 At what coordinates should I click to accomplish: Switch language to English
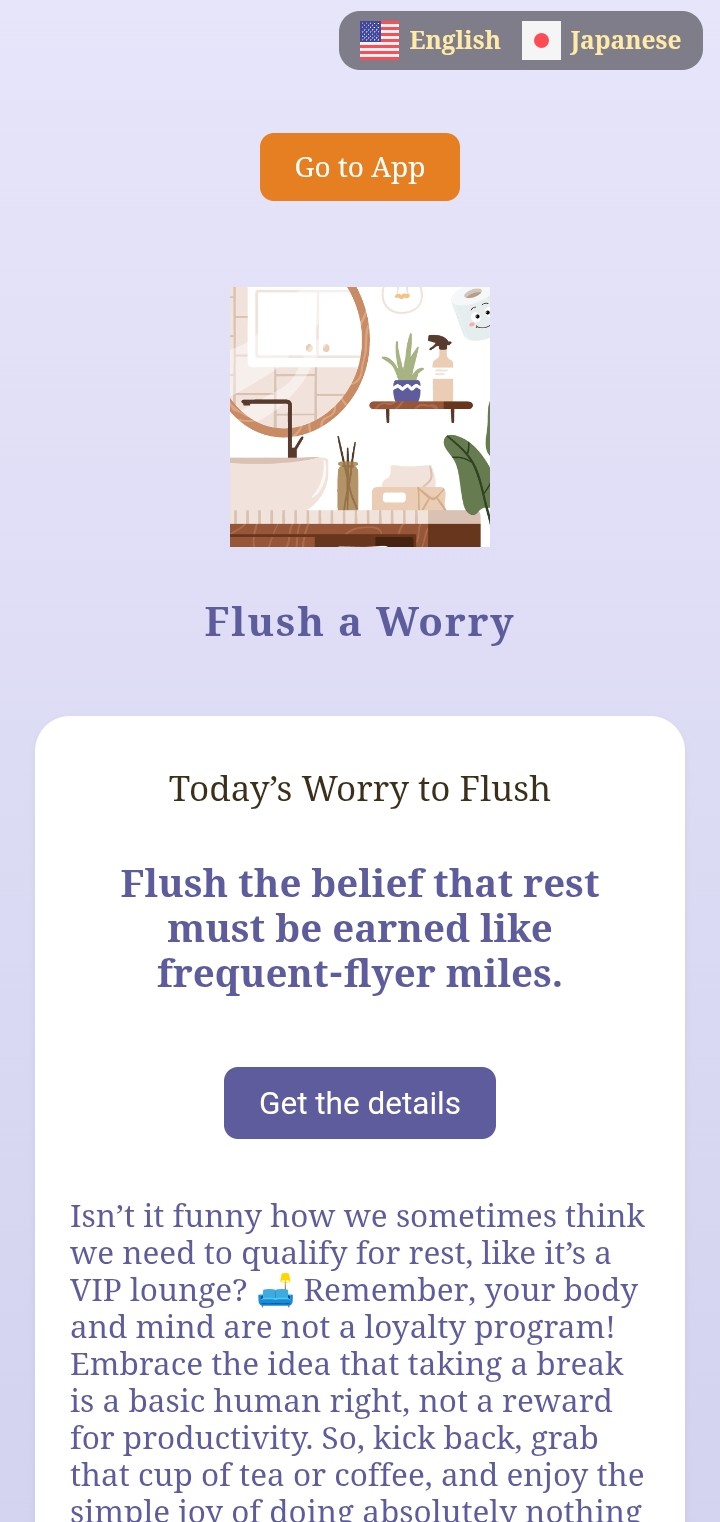(x=431, y=41)
